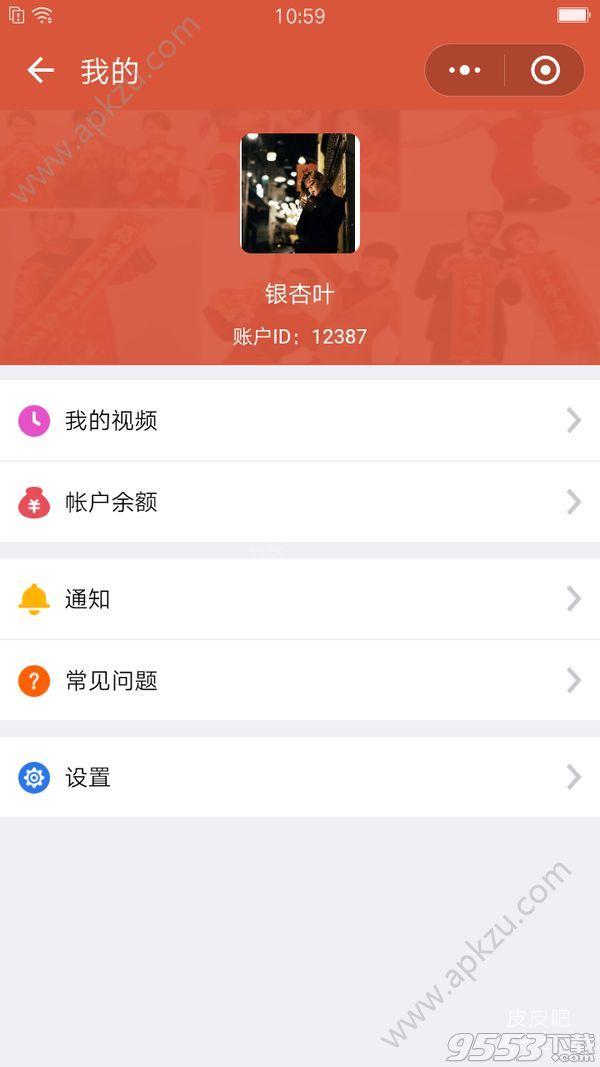Close the mini program with circle icon
The image size is (600, 1067).
[545, 70]
